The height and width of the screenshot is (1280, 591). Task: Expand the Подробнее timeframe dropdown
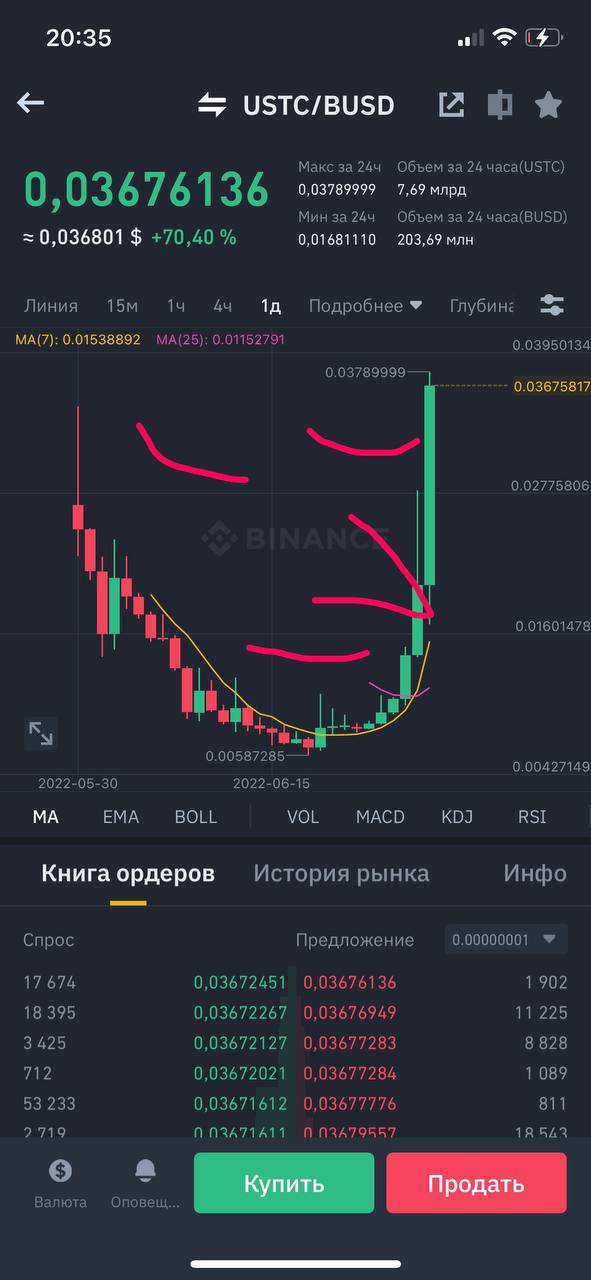365,306
